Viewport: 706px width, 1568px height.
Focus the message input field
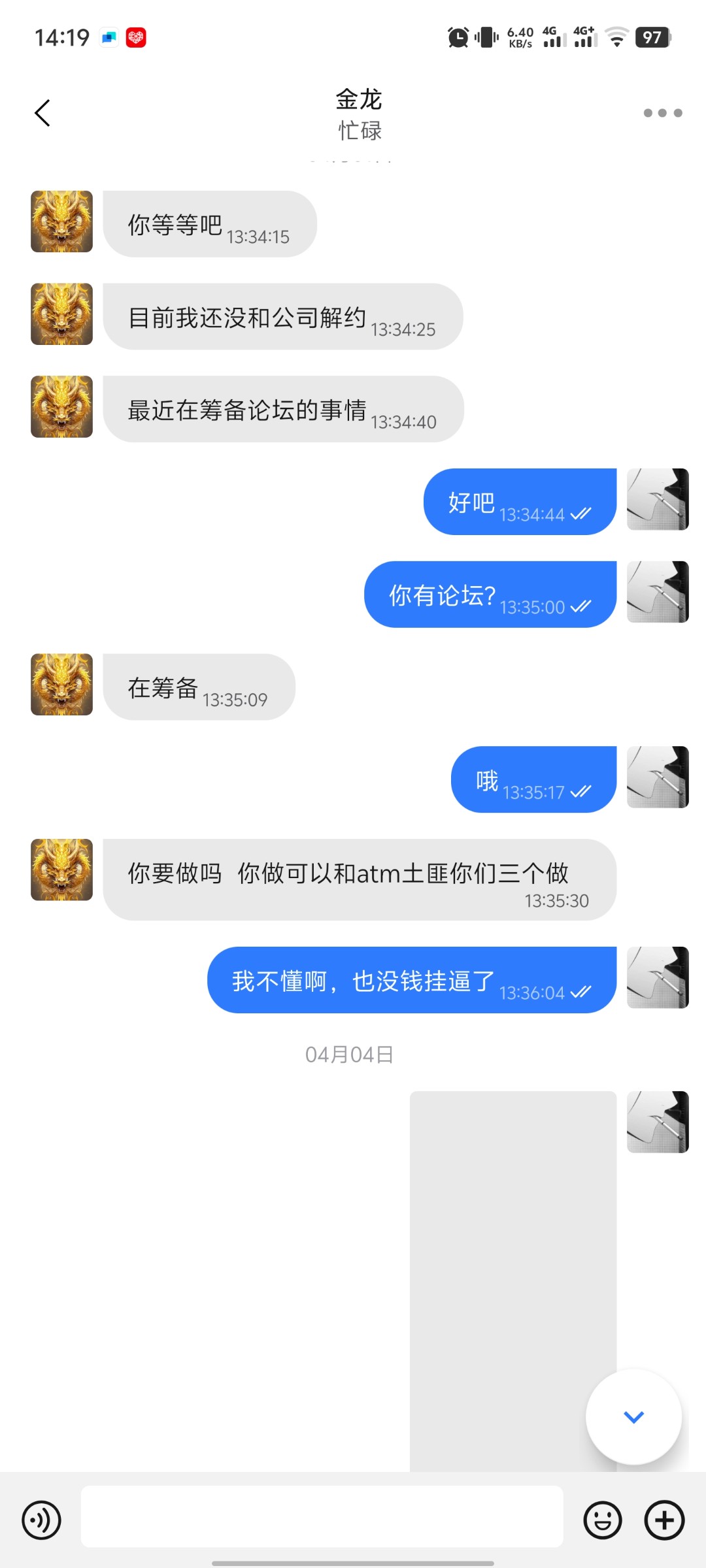[322, 1516]
